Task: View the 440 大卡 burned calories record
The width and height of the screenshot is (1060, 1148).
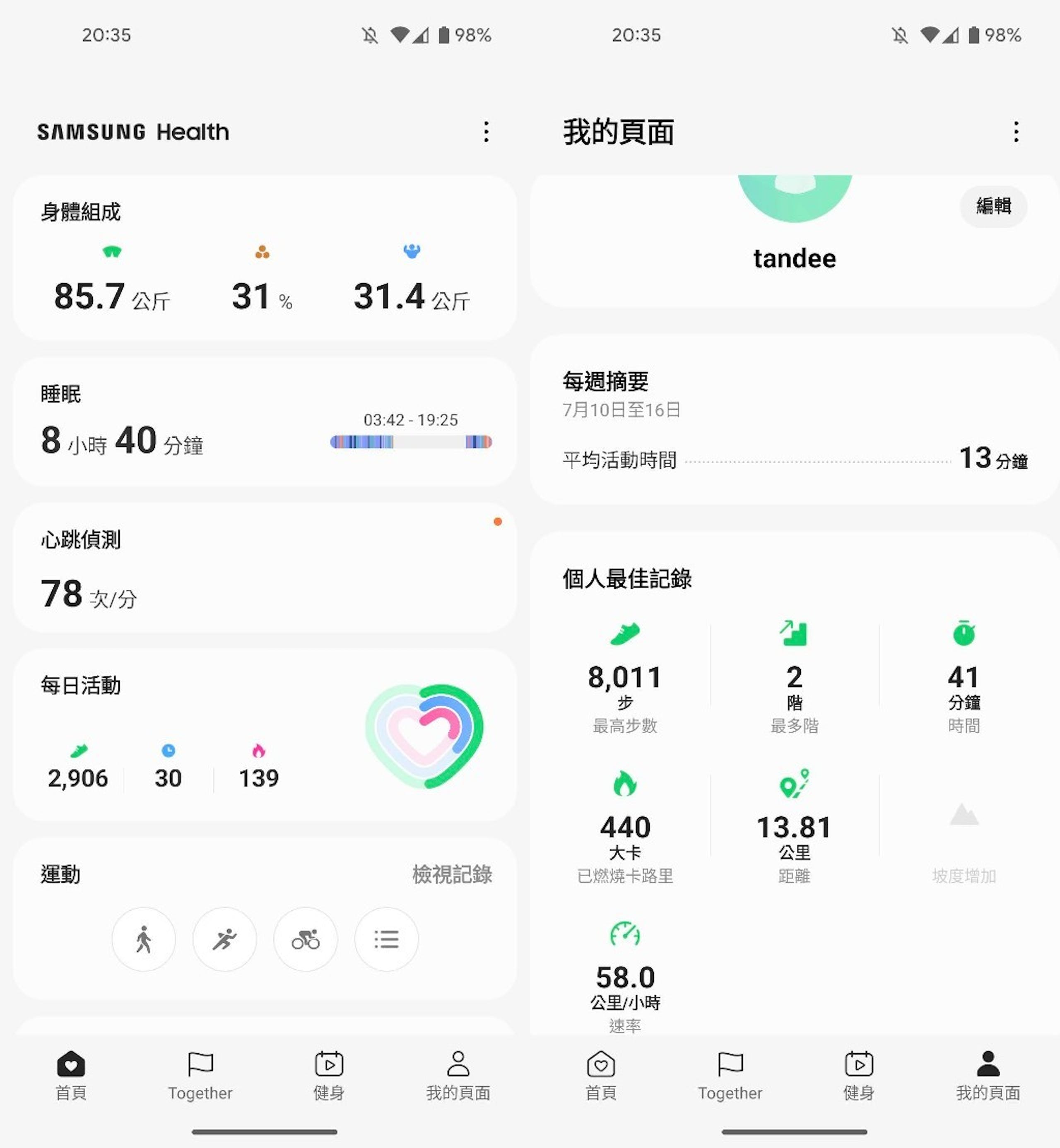Action: (625, 826)
